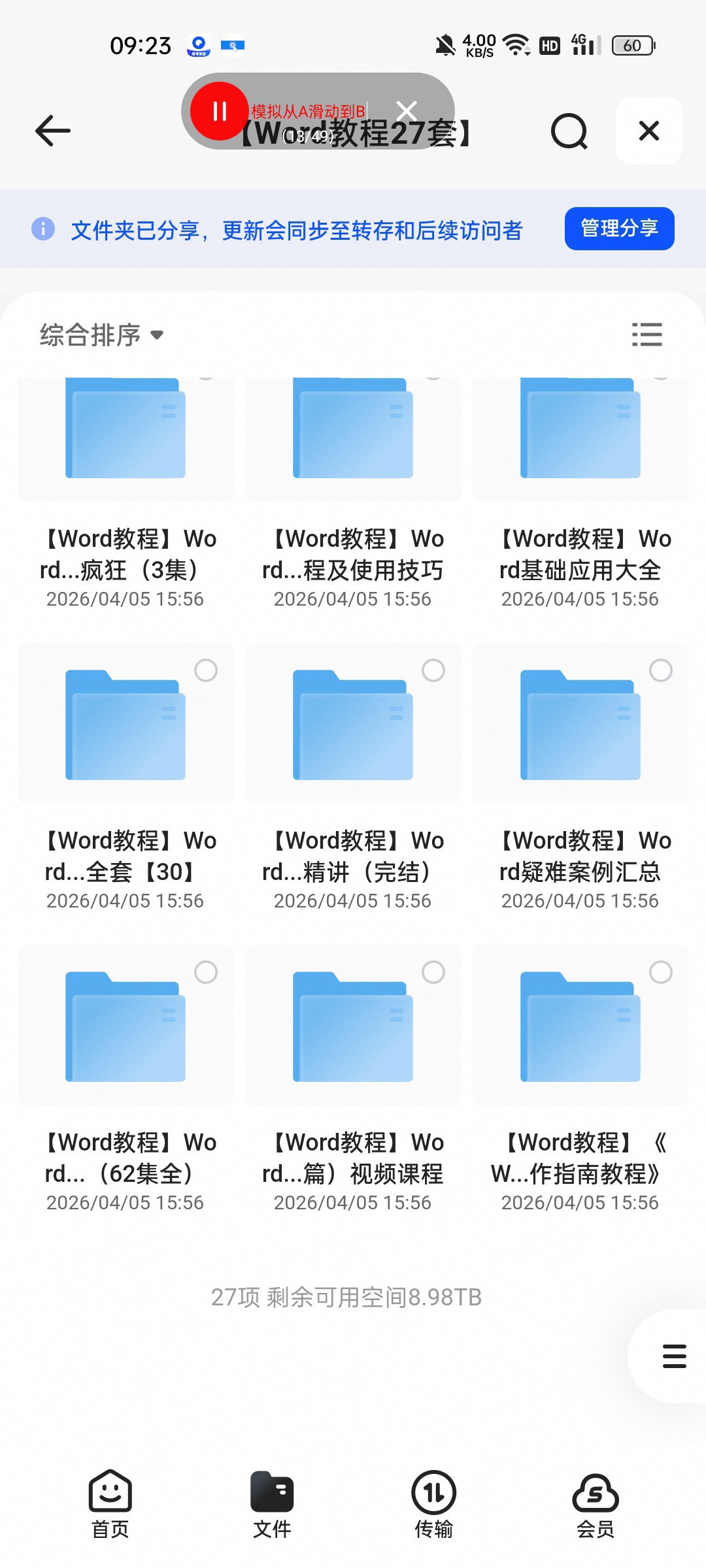Select the （62集全）folder checkbox

click(206, 972)
